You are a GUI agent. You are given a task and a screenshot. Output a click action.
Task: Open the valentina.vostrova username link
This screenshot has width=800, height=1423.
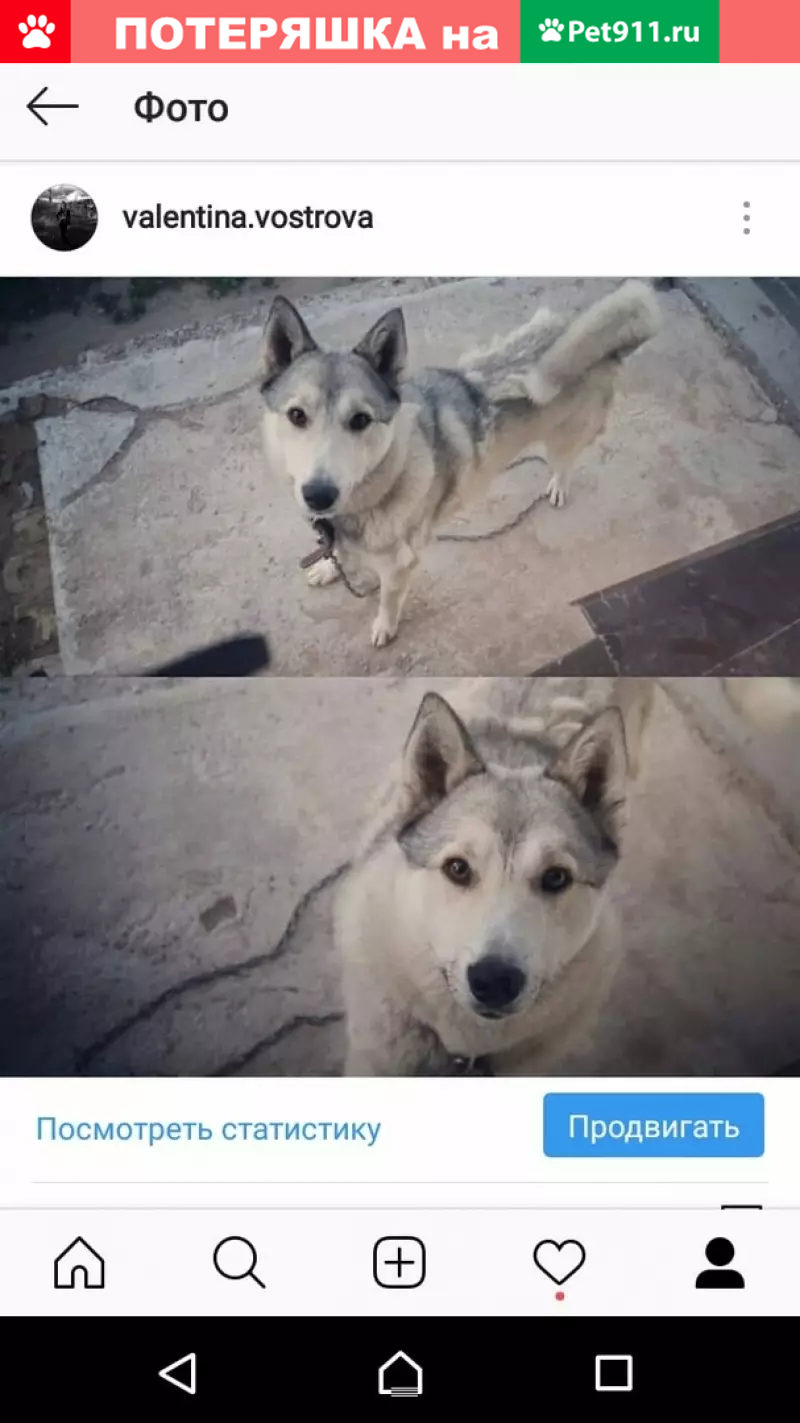point(247,217)
